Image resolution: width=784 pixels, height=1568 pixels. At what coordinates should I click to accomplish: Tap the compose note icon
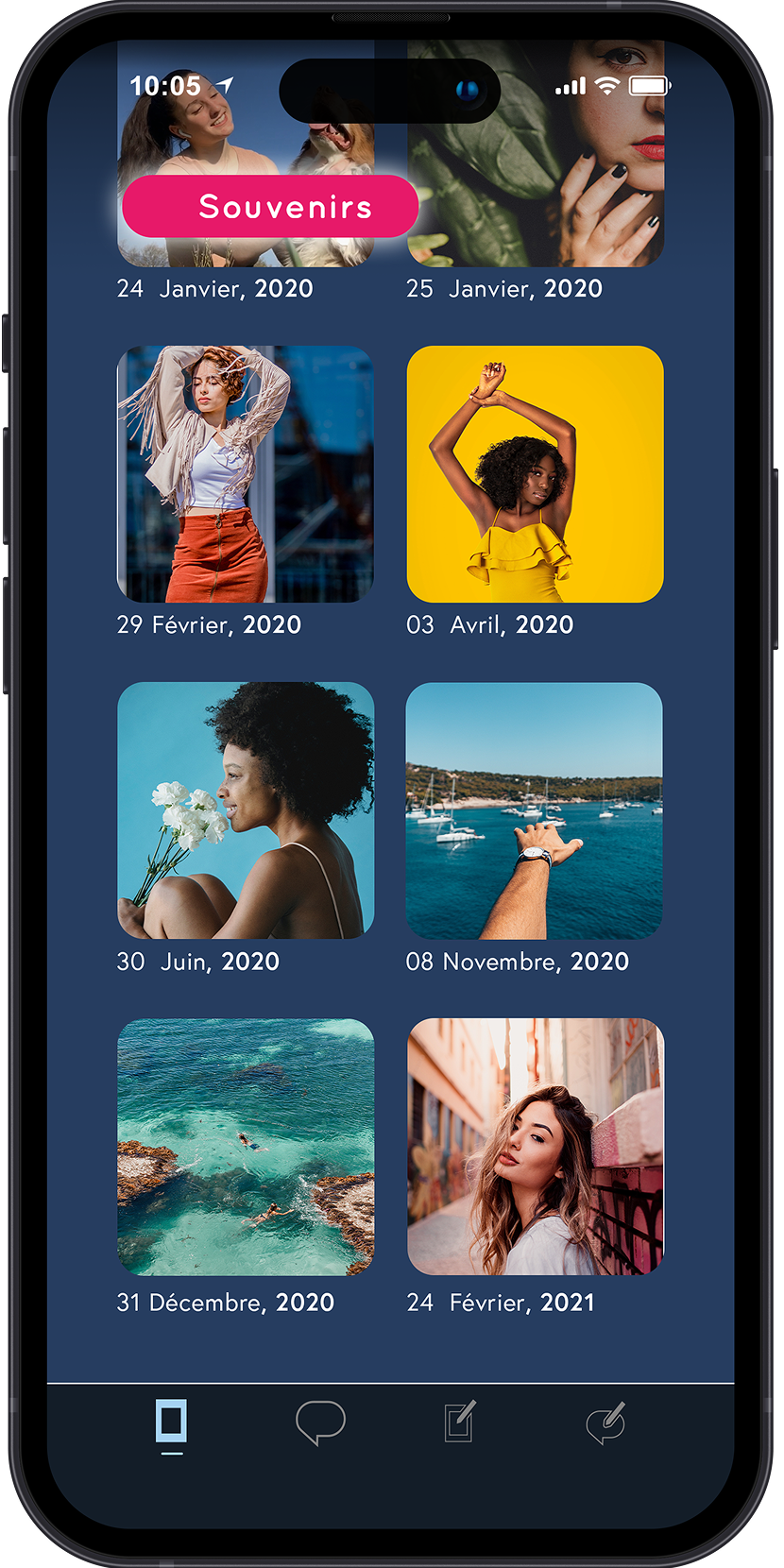coord(460,1423)
